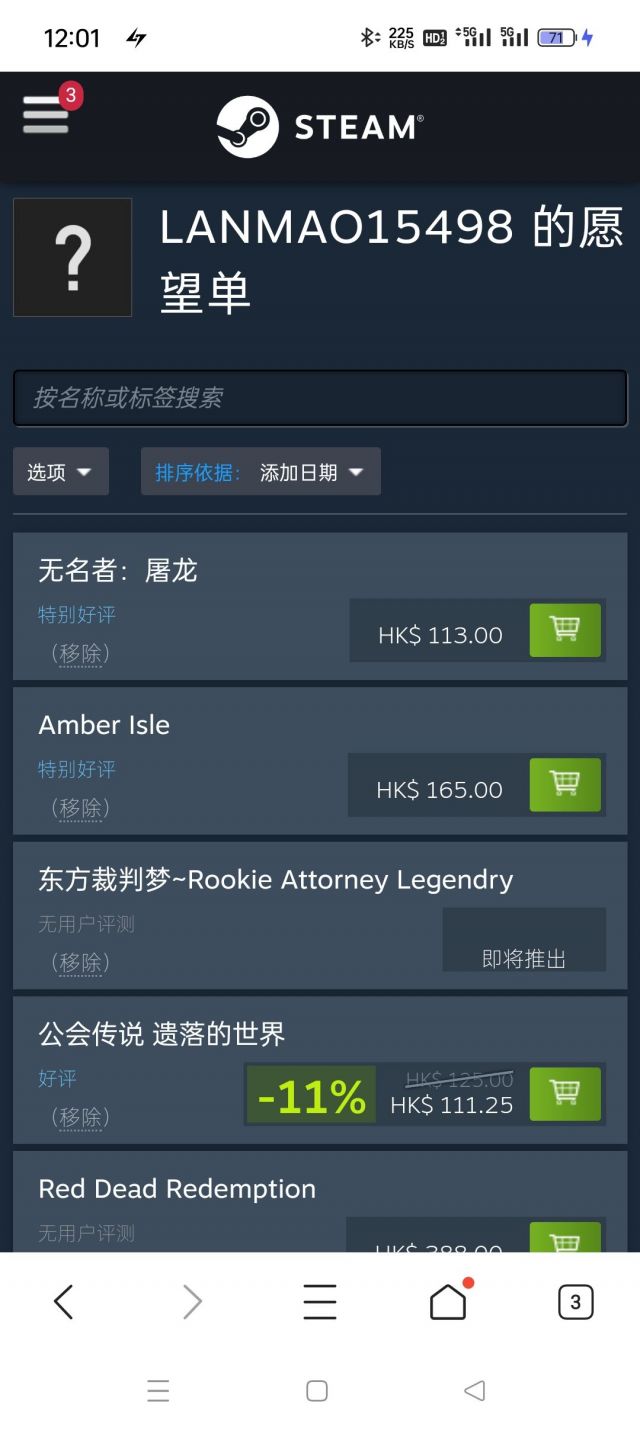Expand the 选项 options dropdown

pos(60,472)
